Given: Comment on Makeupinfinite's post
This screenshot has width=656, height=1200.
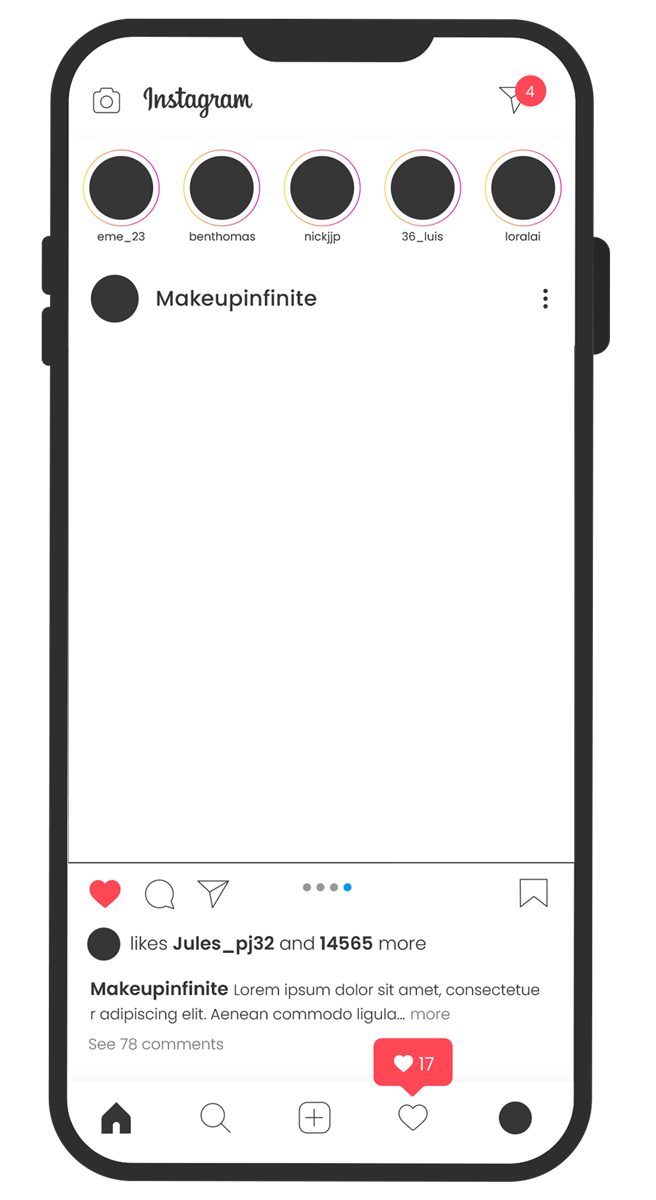Looking at the screenshot, I should click(160, 894).
